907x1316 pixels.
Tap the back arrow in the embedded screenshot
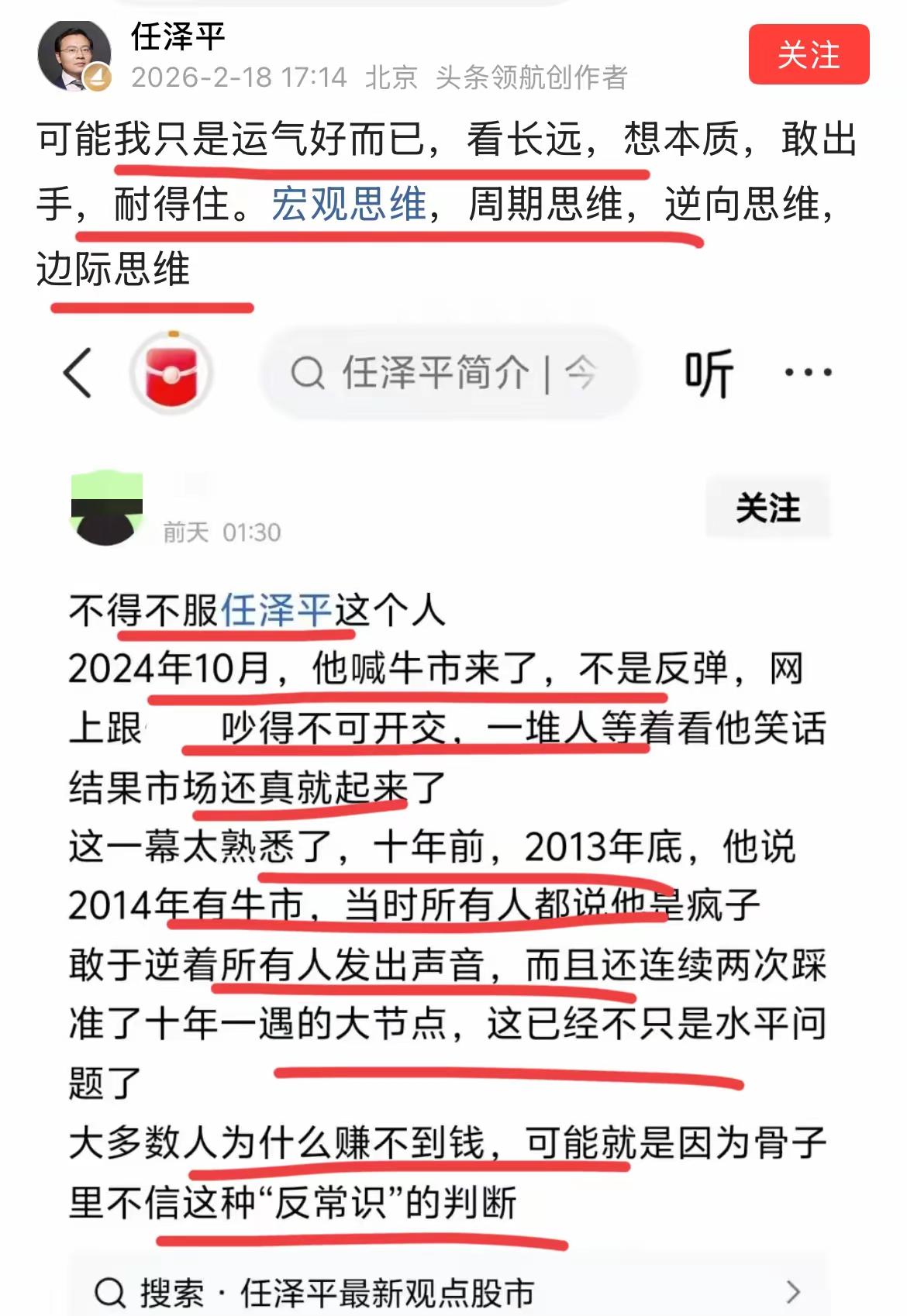tap(80, 372)
